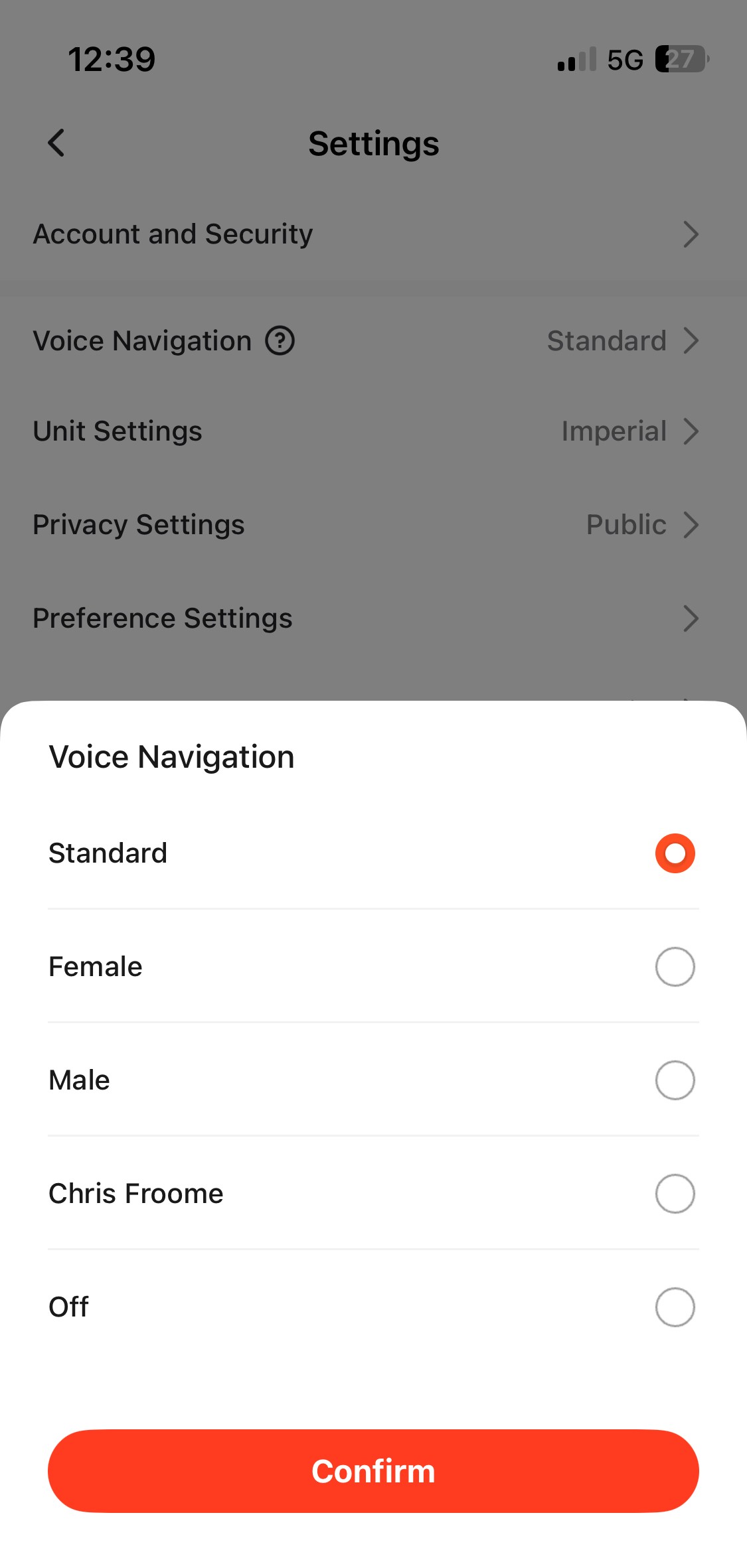The width and height of the screenshot is (747, 1568).
Task: Pick the Male voice option
Action: pos(373,1080)
